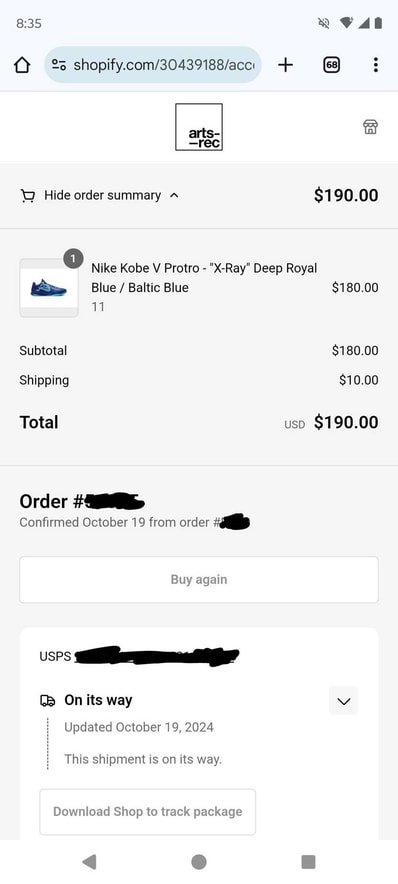Open the store icon in the header
This screenshot has width=398, height=884.
pyautogui.click(x=370, y=127)
